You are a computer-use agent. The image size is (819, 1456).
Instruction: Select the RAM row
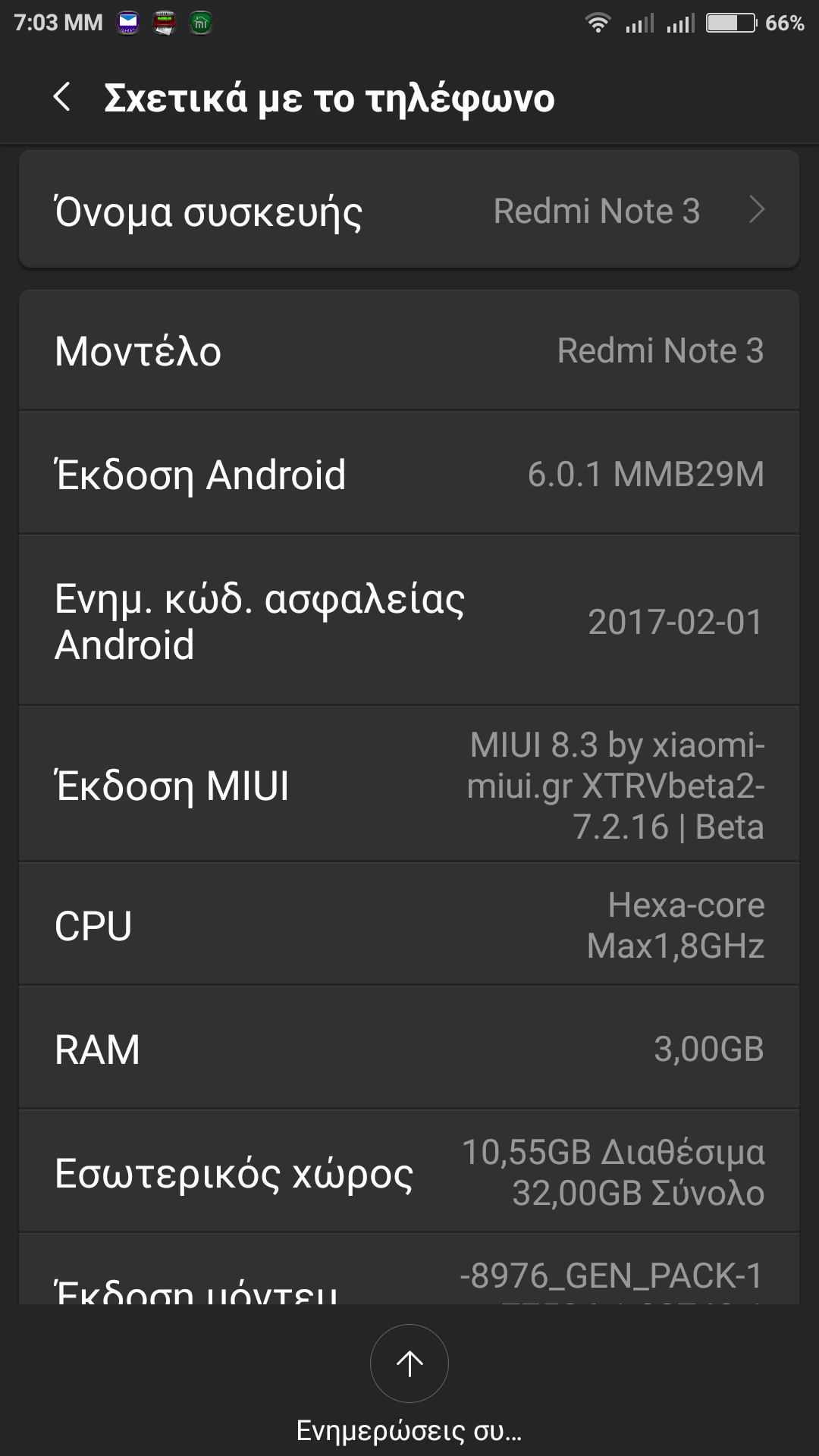click(x=409, y=1049)
